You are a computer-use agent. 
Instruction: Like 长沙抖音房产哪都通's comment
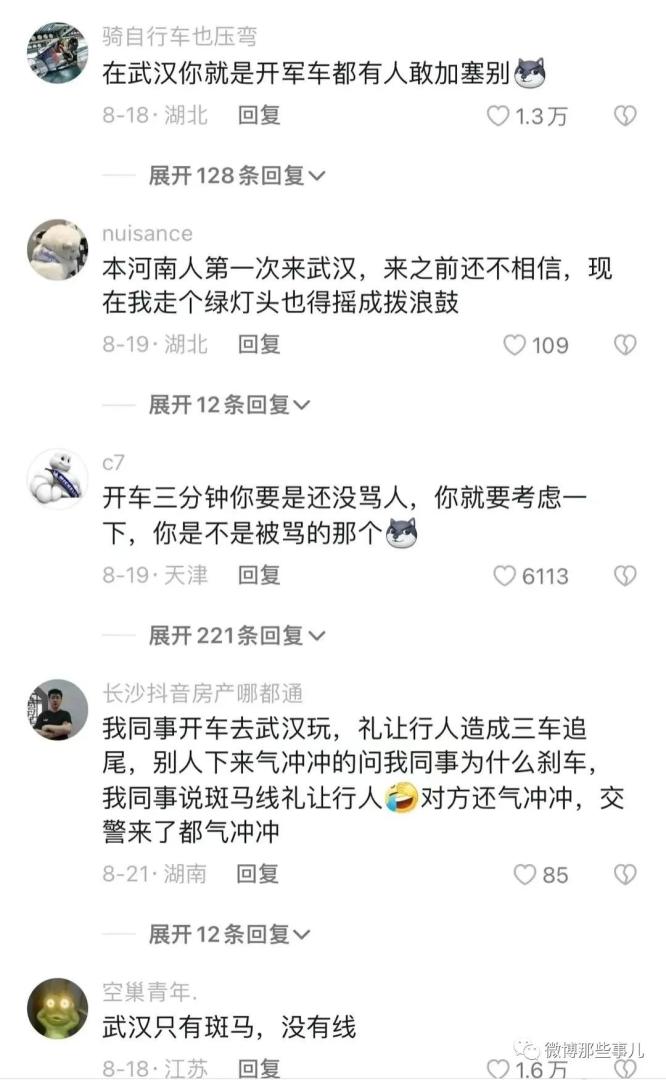coord(525,875)
